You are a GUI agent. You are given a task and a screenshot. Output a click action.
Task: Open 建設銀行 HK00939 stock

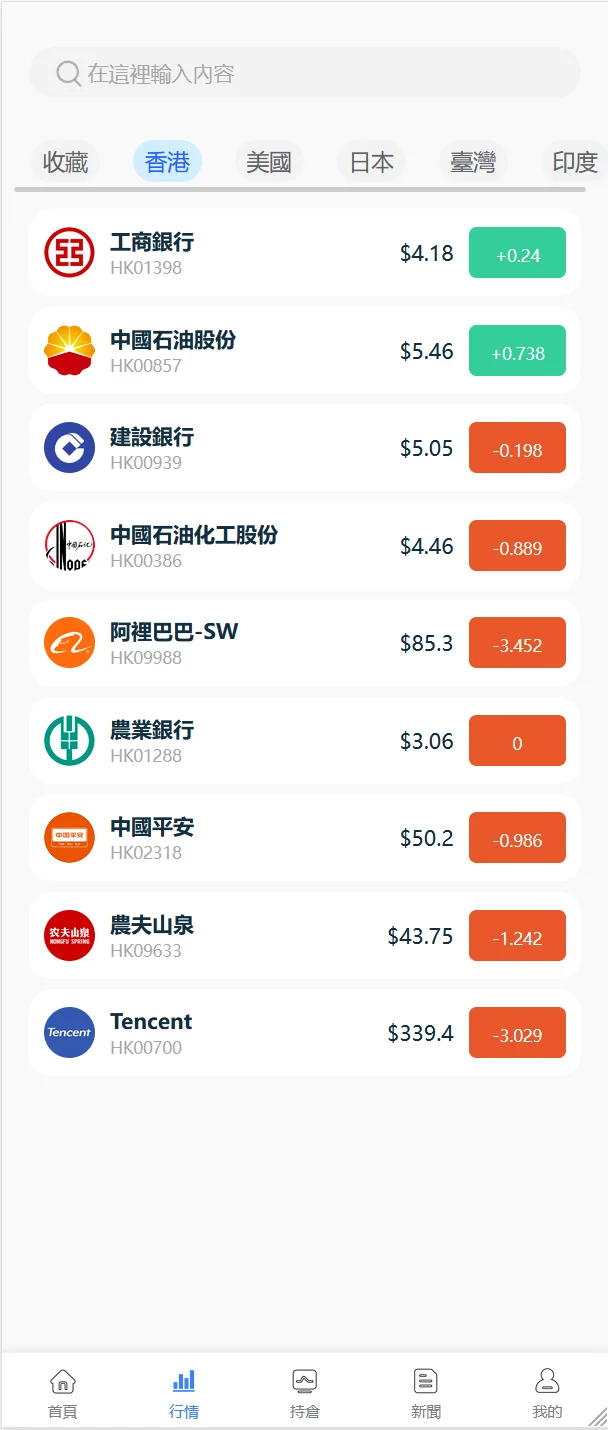coord(304,448)
